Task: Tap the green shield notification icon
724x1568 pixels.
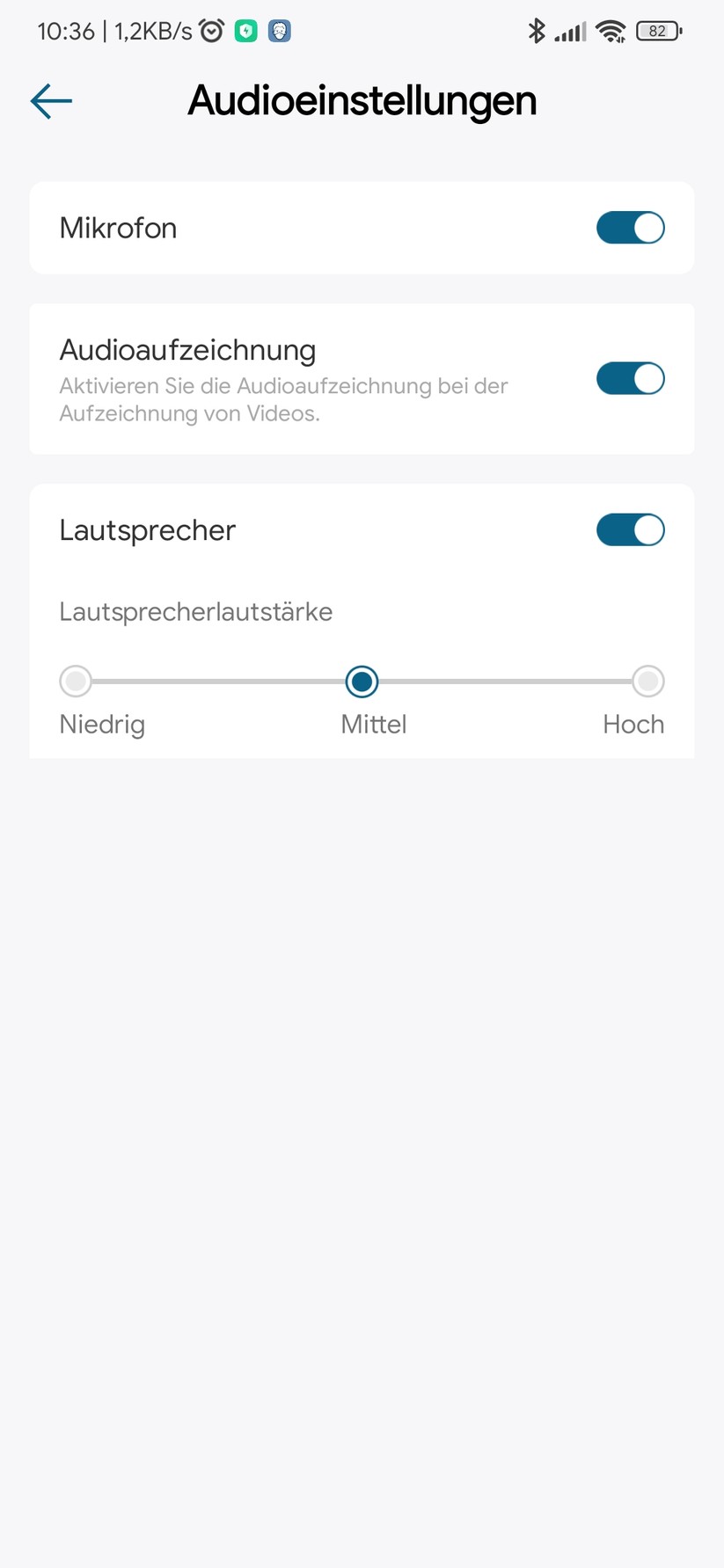Action: pyautogui.click(x=245, y=30)
